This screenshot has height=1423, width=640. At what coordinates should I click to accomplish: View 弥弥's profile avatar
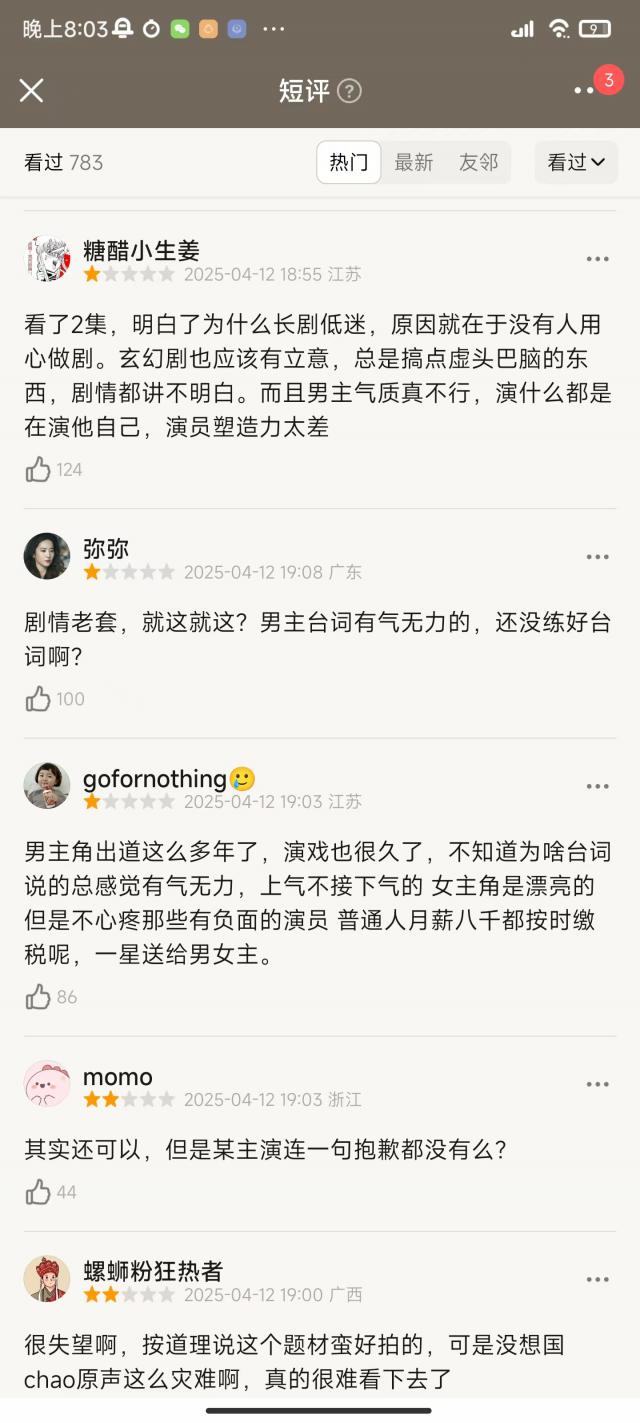[x=47, y=557]
